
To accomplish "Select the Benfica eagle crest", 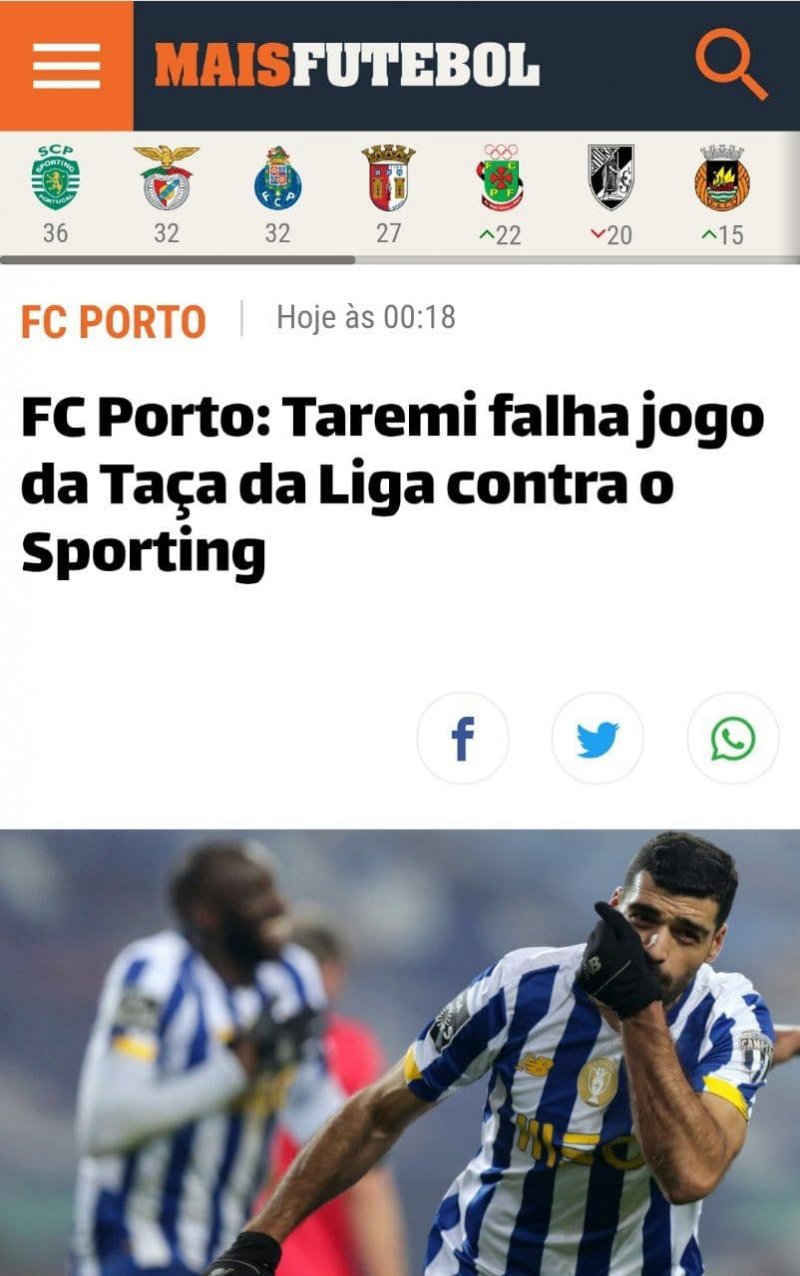I will [166, 180].
